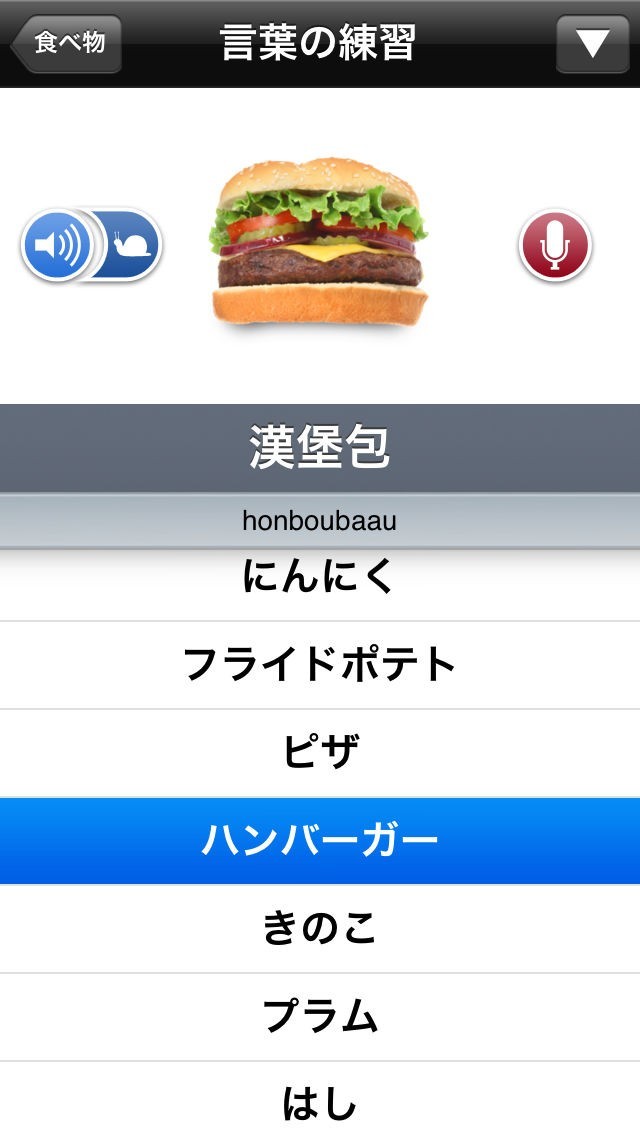Go back to 食べ物 category

pyautogui.click(x=67, y=44)
